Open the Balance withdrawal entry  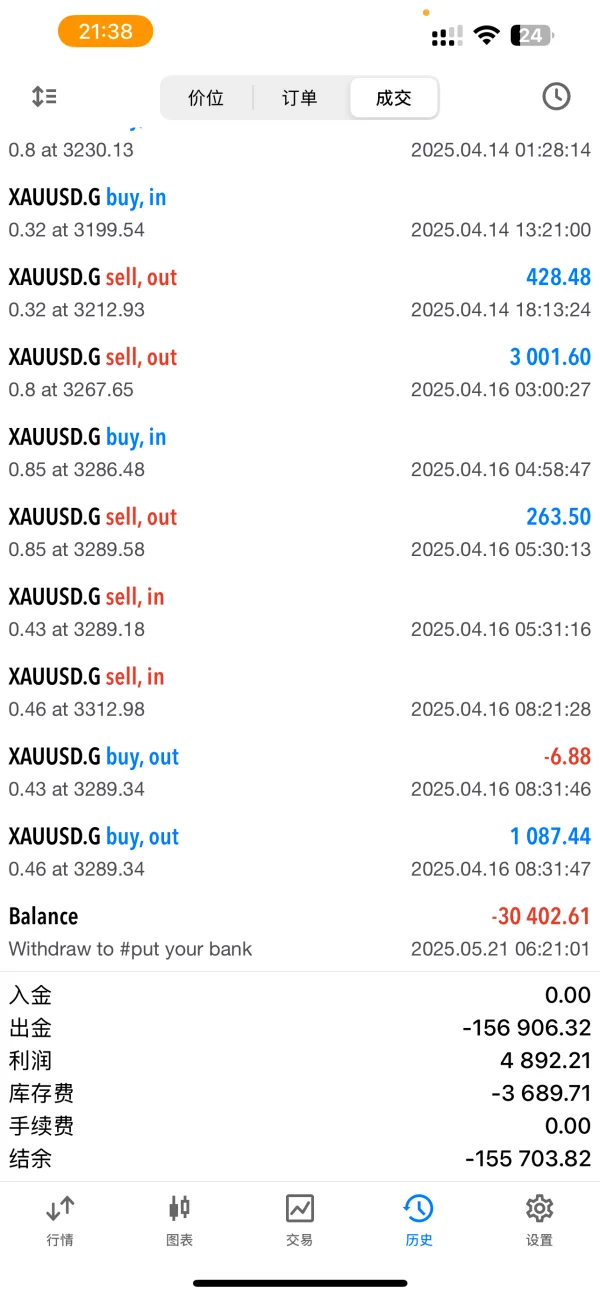coord(300,932)
